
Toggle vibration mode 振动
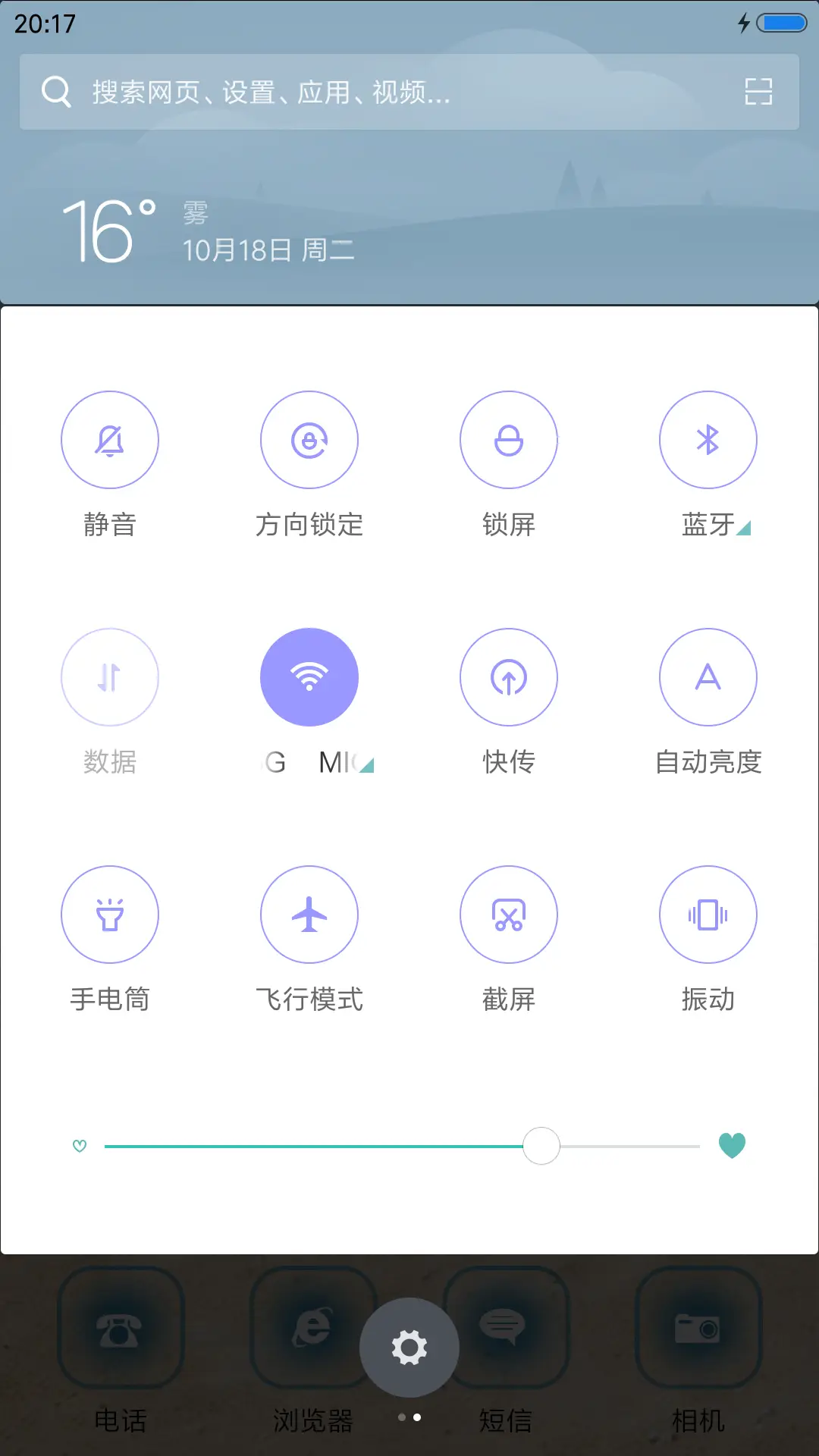[x=708, y=915]
